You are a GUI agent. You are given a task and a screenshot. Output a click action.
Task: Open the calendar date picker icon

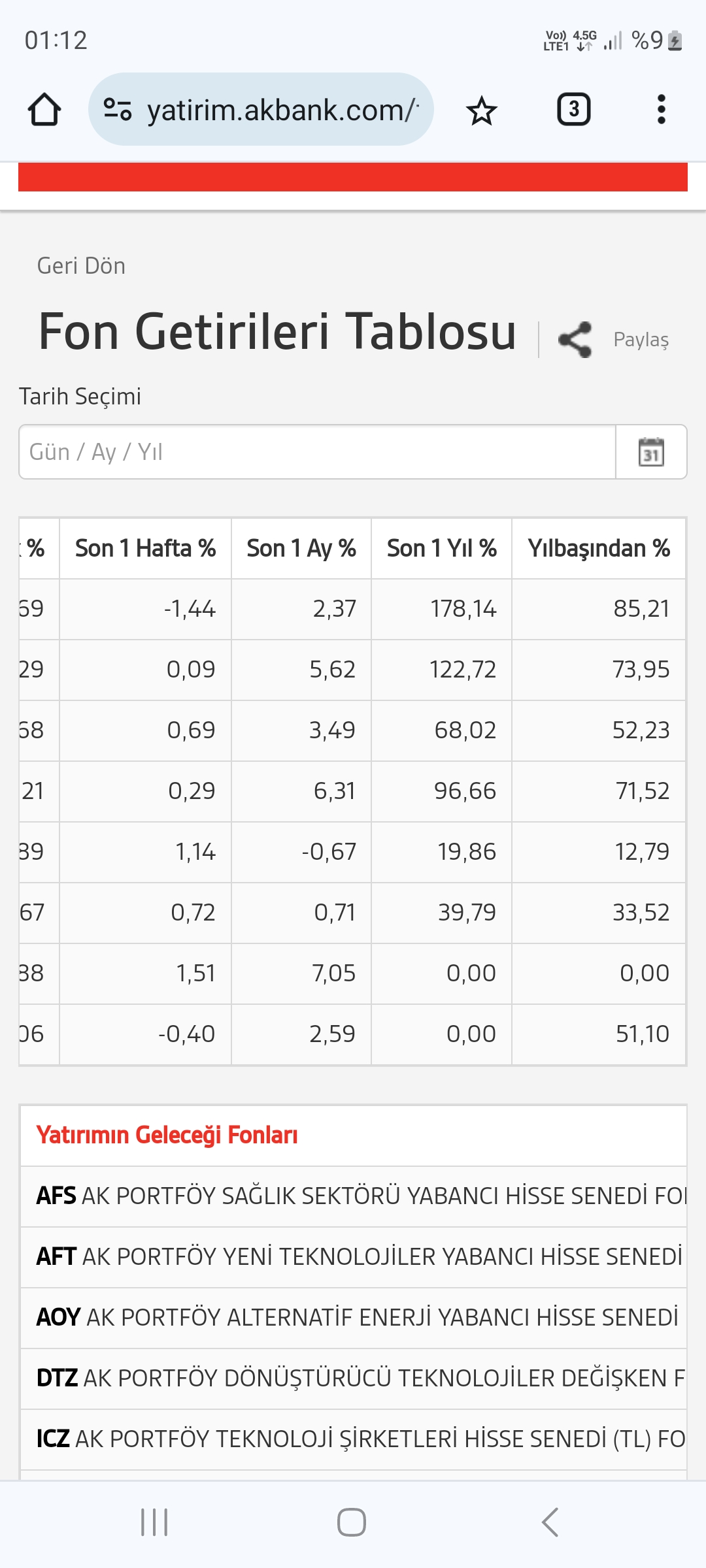[x=651, y=452]
